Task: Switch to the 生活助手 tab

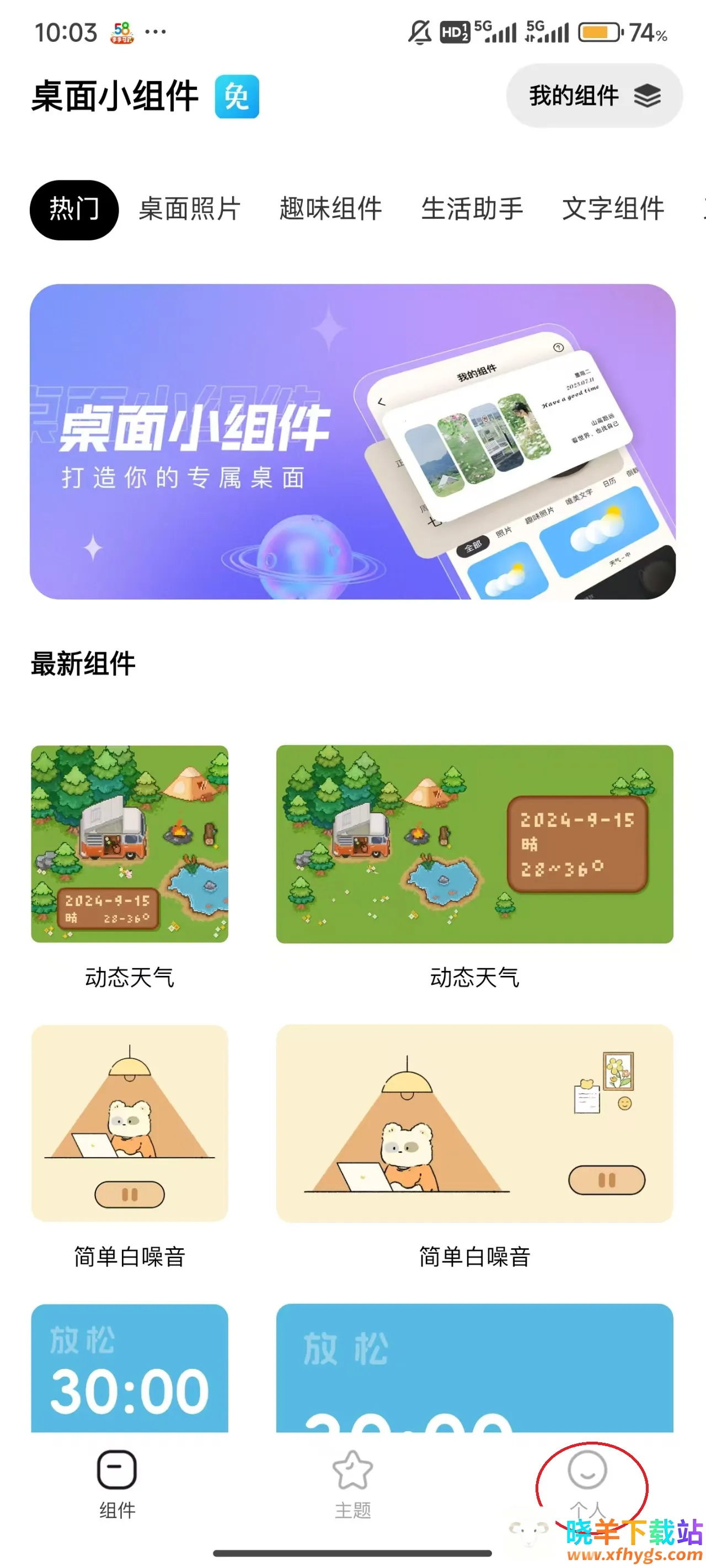Action: coord(472,210)
